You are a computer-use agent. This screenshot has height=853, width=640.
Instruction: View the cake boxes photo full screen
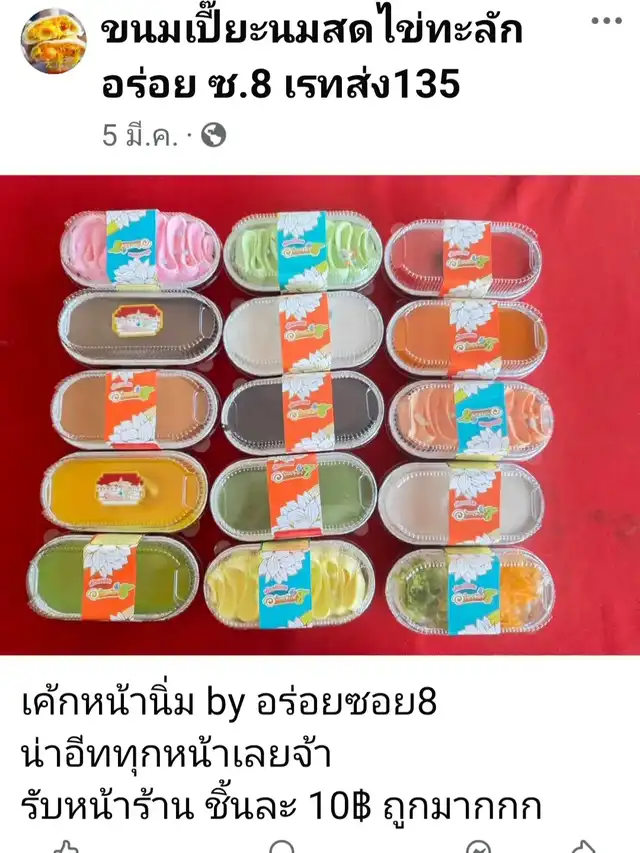(320, 415)
